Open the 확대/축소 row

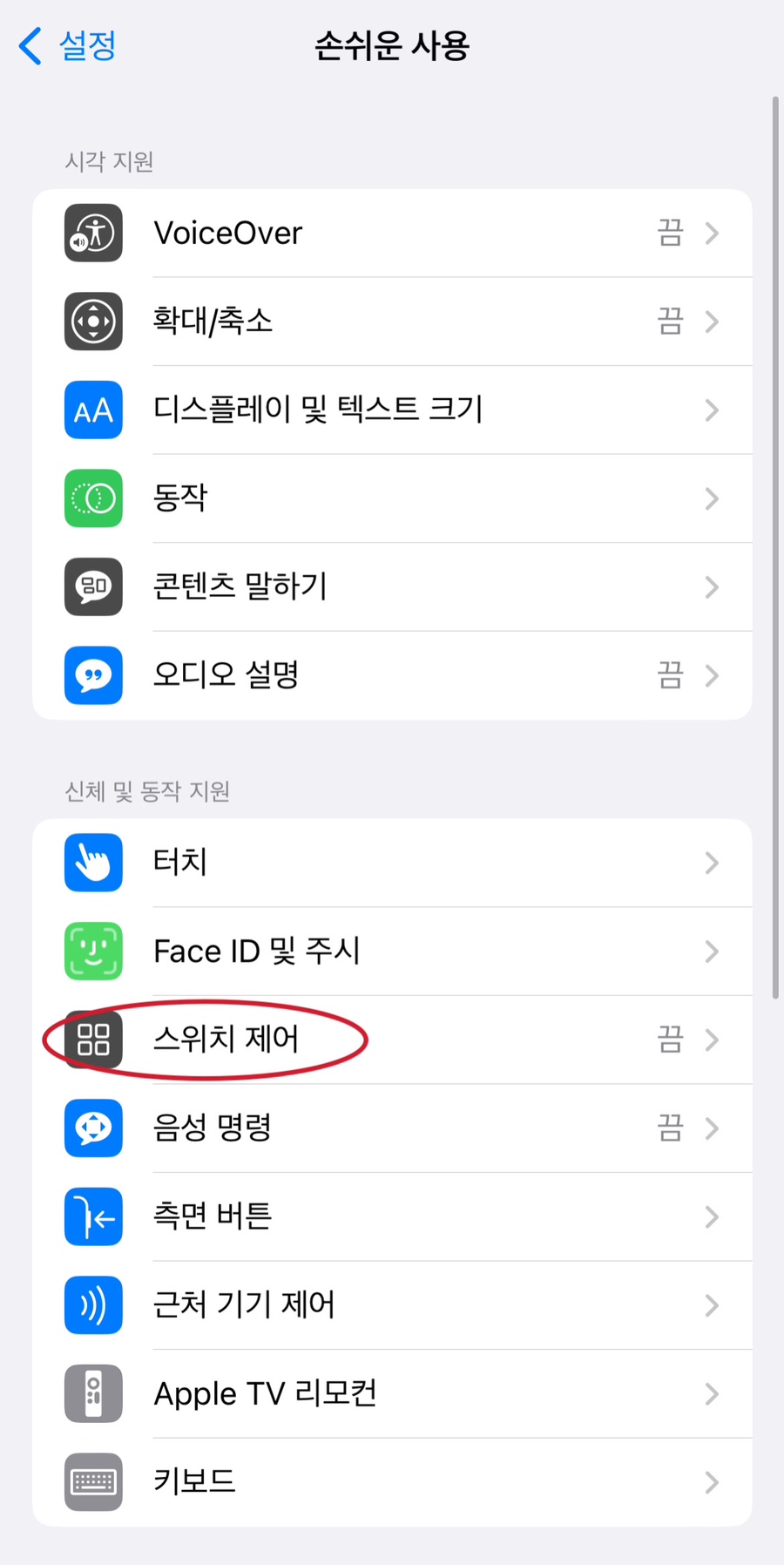392,322
